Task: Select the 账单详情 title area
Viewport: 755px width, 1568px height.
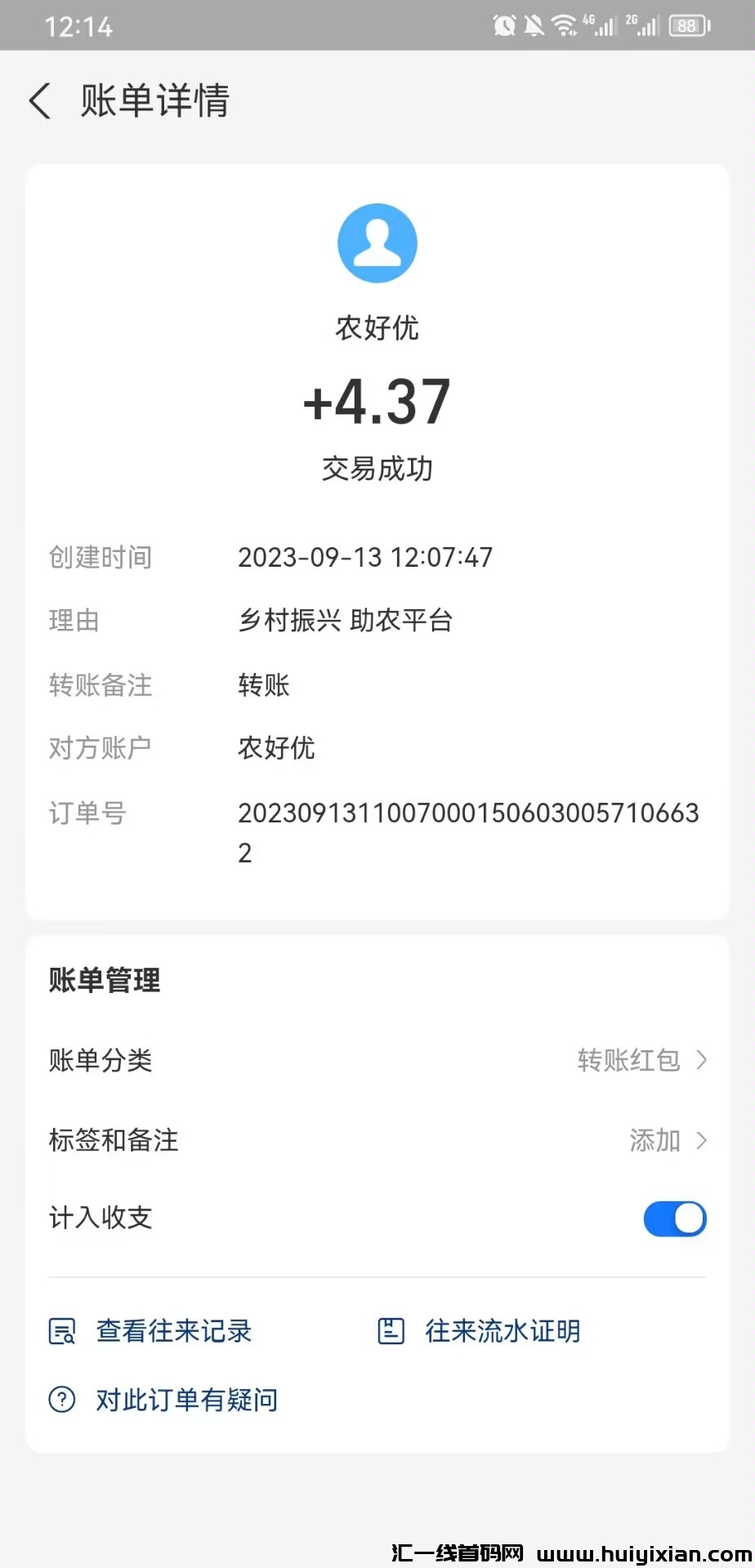Action: pyautogui.click(x=154, y=100)
